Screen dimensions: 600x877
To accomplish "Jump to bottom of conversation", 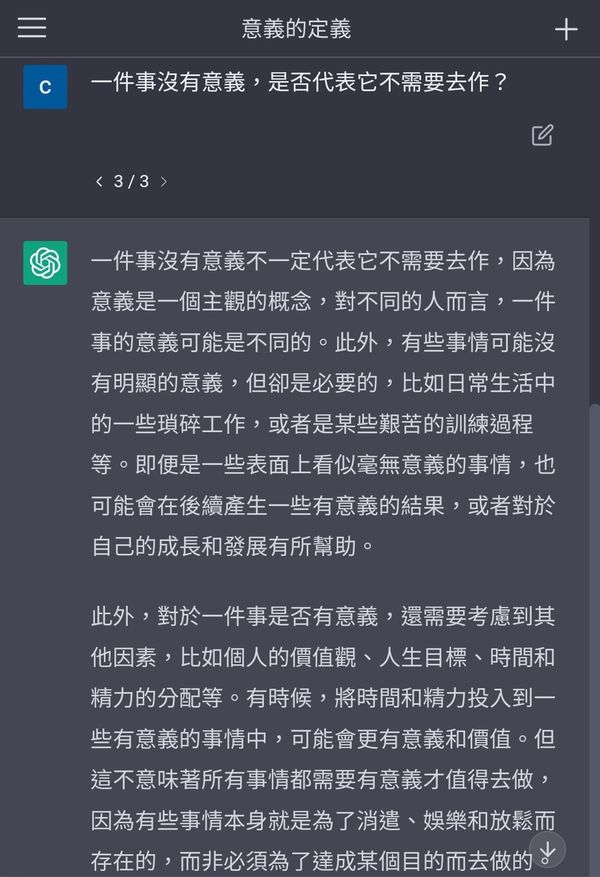I will pos(547,850).
